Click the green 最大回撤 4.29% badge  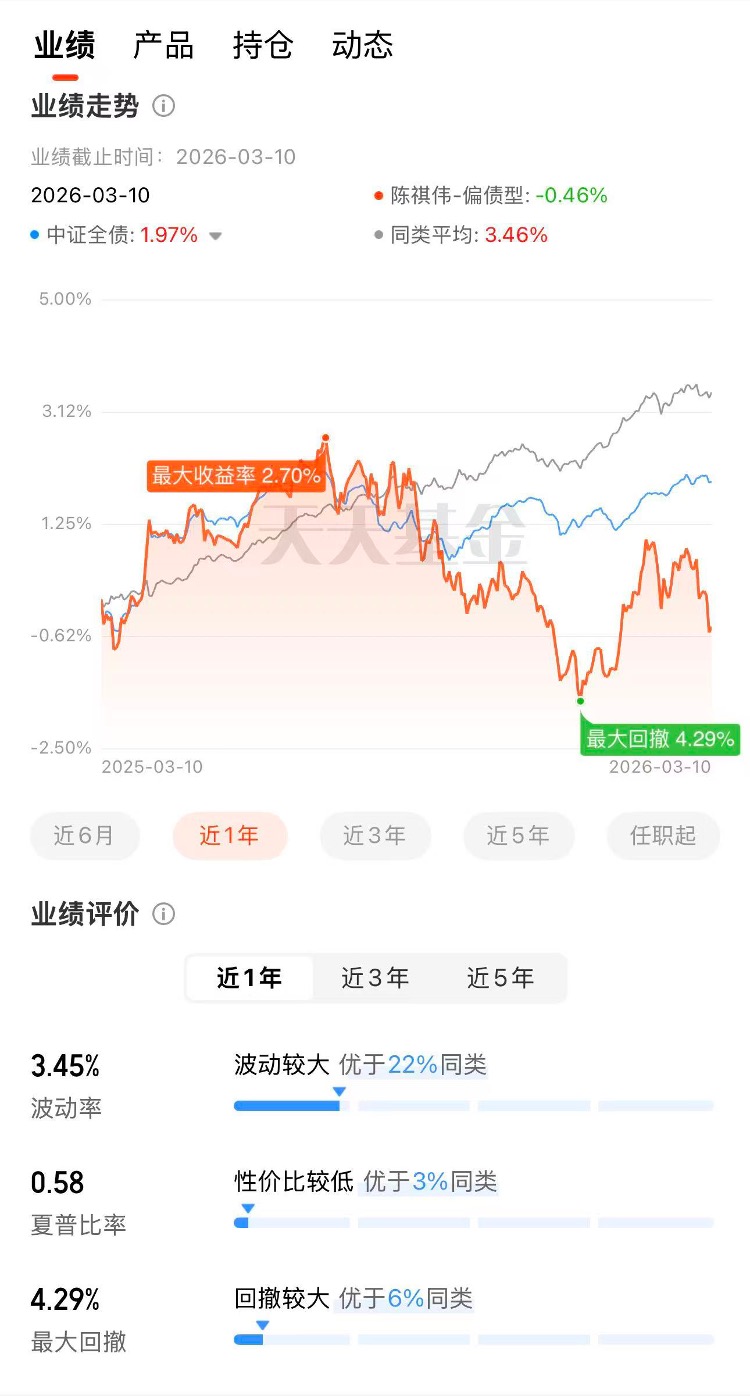point(662,739)
